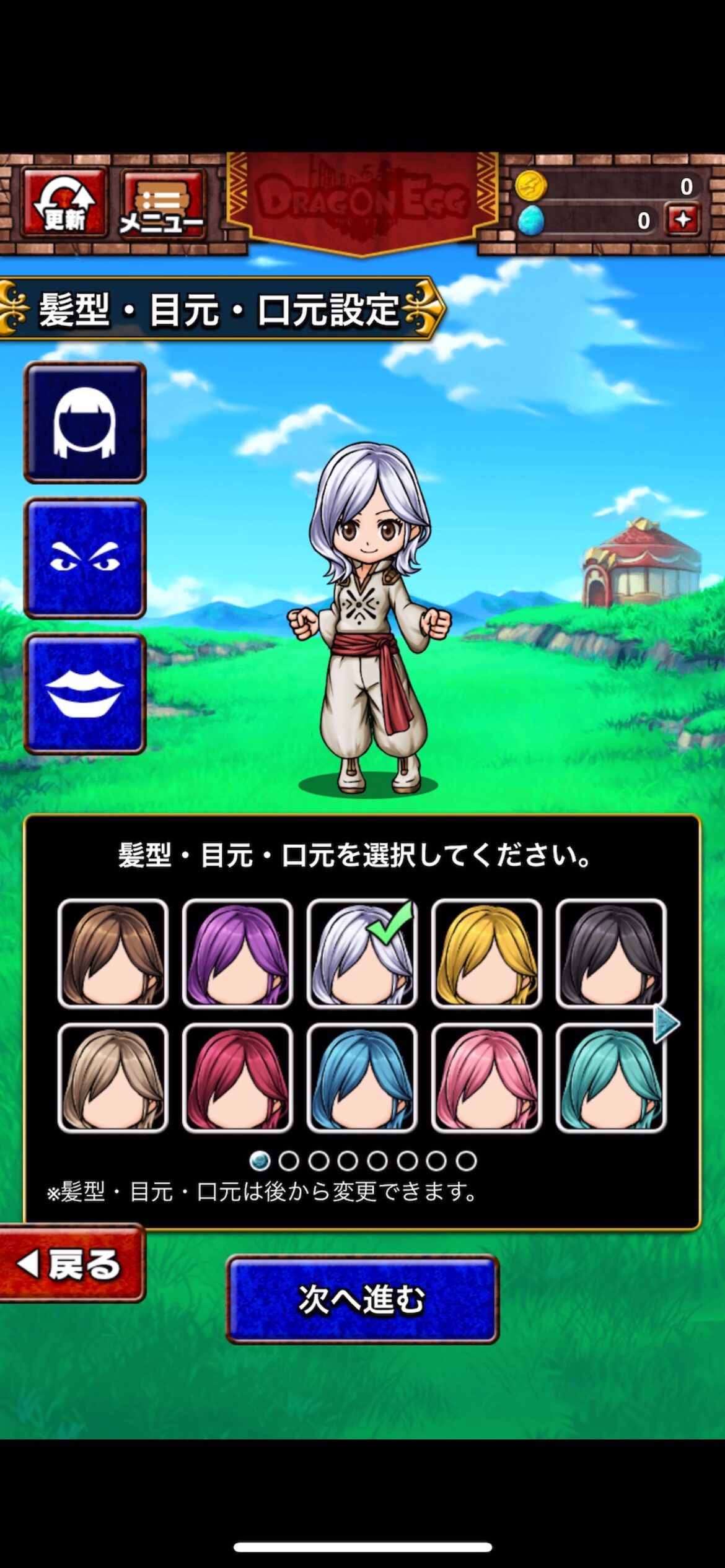This screenshot has height=1568, width=725.
Task: Switch to the hairstyle category
Action: 85,422
